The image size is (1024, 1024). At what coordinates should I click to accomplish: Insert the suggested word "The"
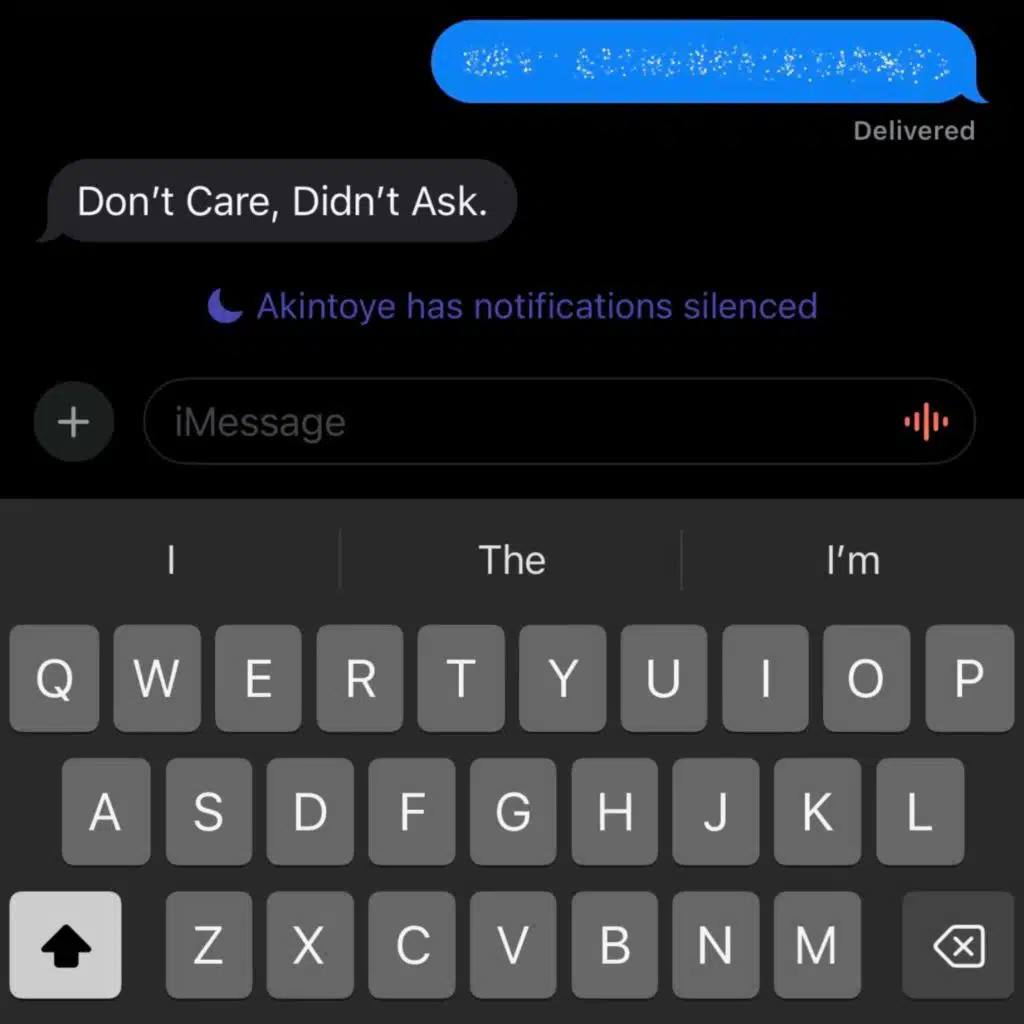(x=512, y=560)
